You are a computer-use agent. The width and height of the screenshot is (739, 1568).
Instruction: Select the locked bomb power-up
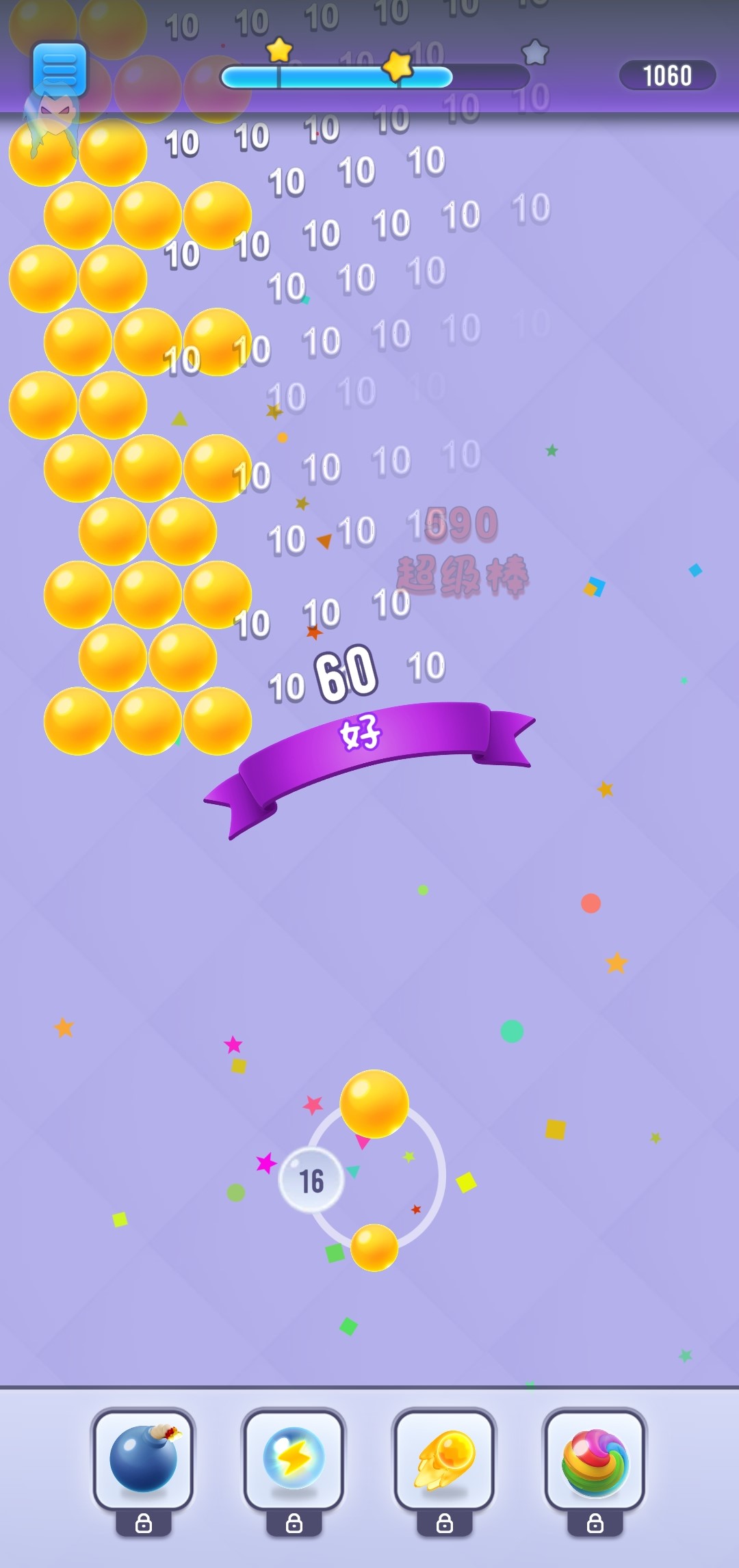pyautogui.click(x=144, y=1459)
